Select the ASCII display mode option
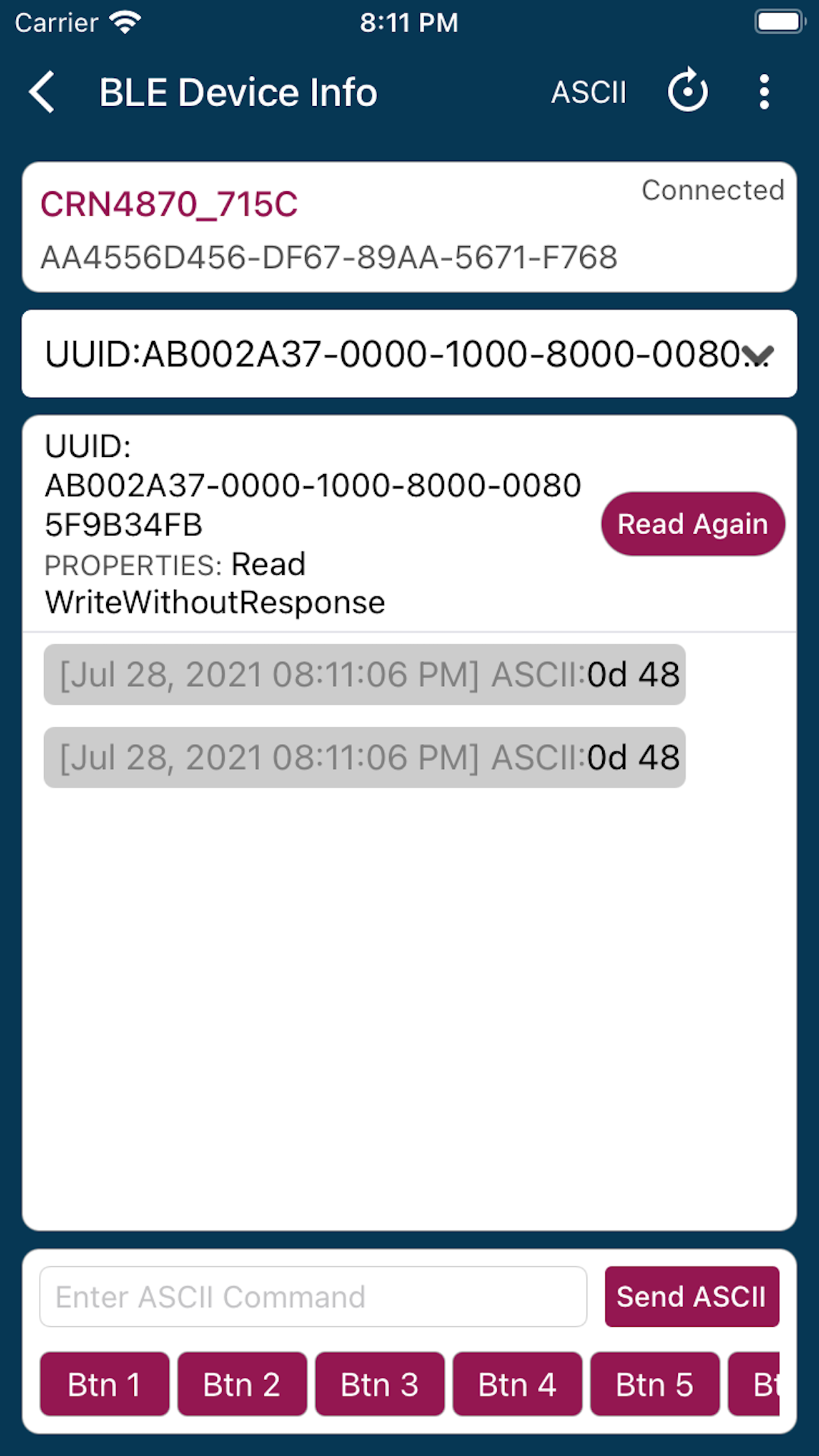This screenshot has width=819, height=1456. 589,91
